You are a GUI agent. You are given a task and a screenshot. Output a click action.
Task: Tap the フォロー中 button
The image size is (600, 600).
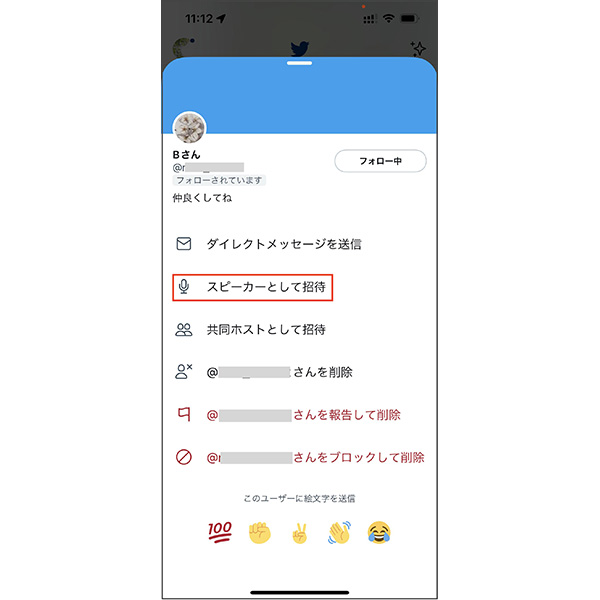coord(379,161)
